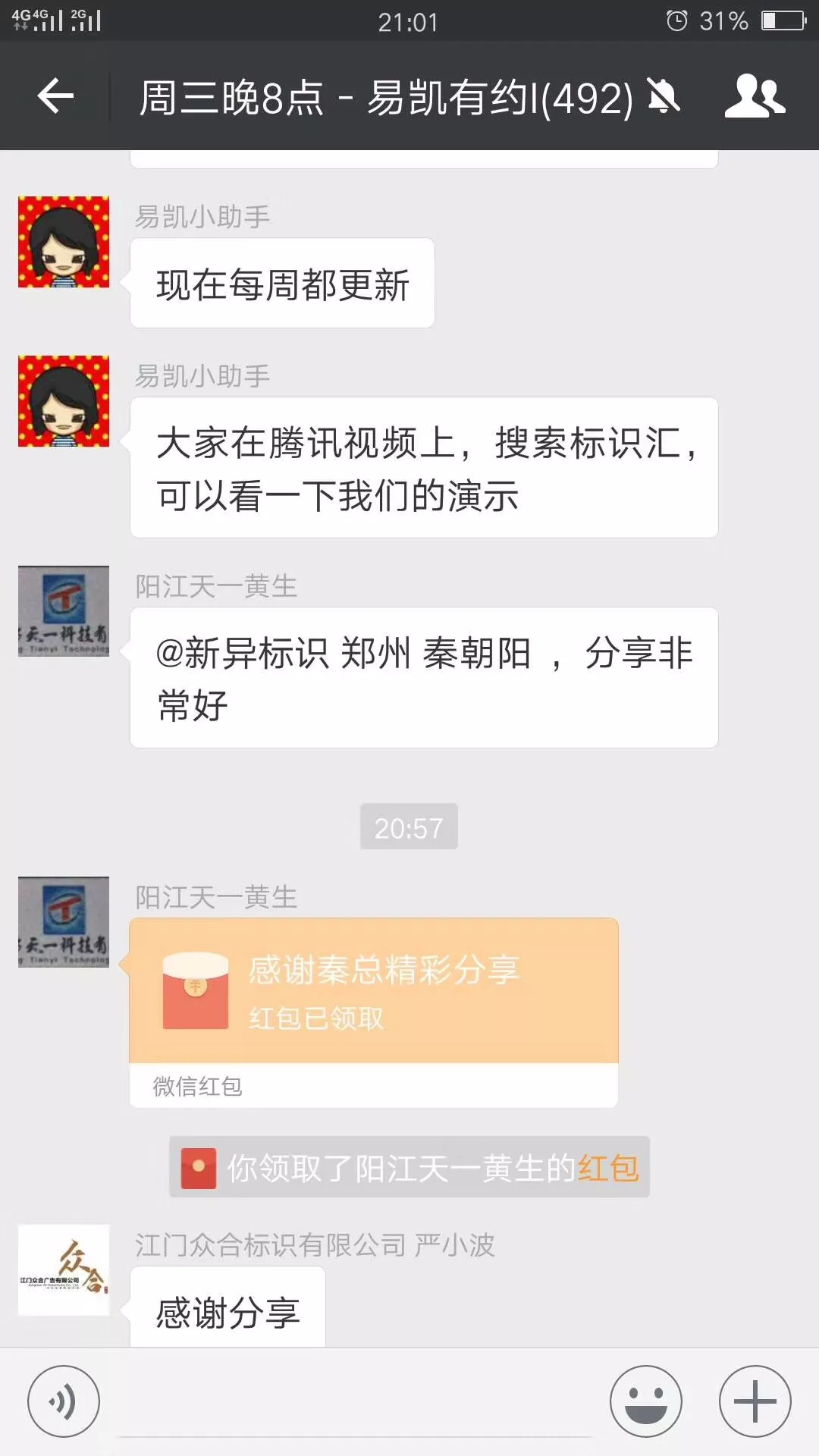The image size is (819, 1456).
Task: Switch to voice message input
Action: pyautogui.click(x=64, y=1401)
